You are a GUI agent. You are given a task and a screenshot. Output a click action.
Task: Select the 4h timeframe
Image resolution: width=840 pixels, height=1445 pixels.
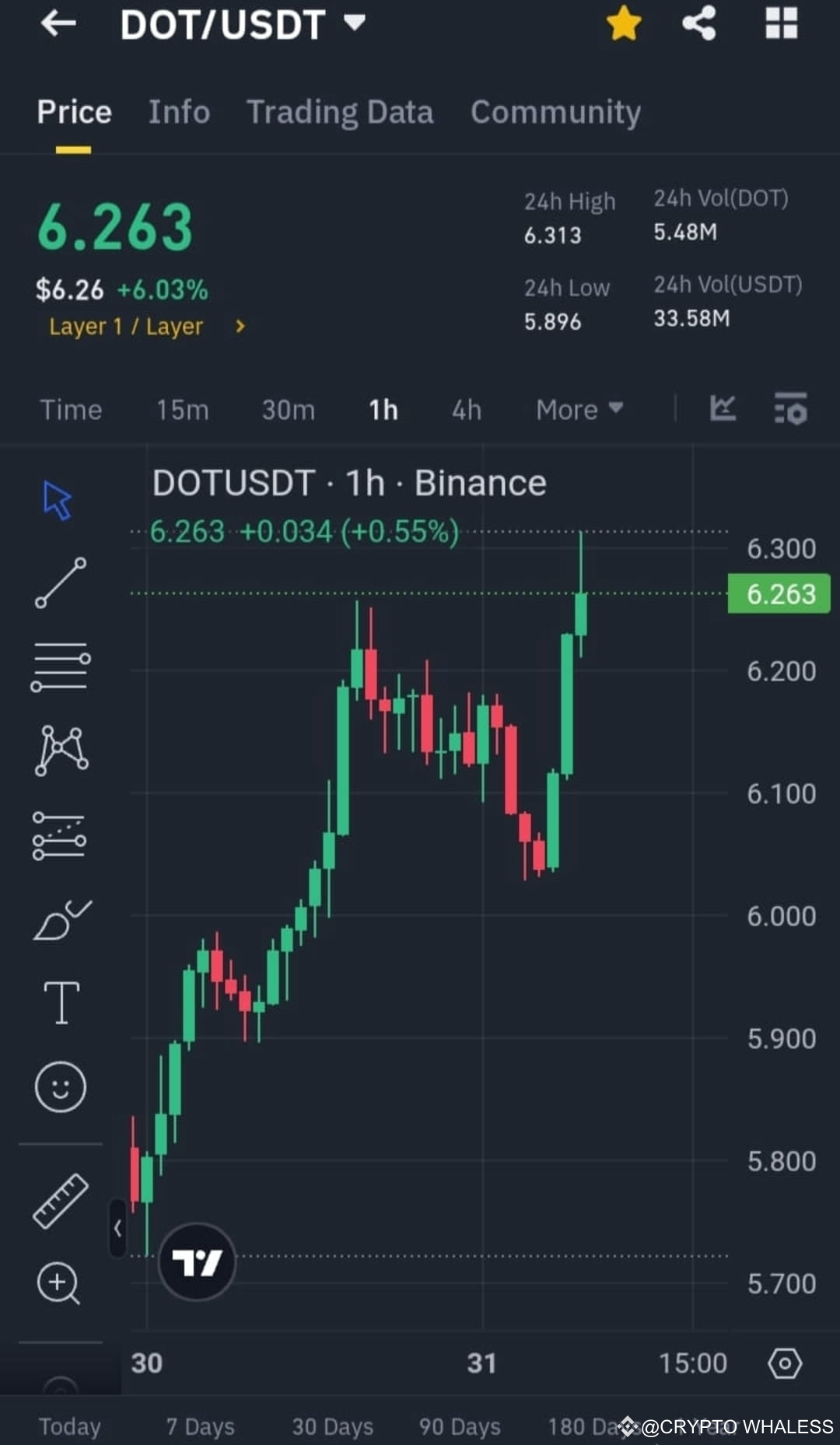[x=465, y=410]
